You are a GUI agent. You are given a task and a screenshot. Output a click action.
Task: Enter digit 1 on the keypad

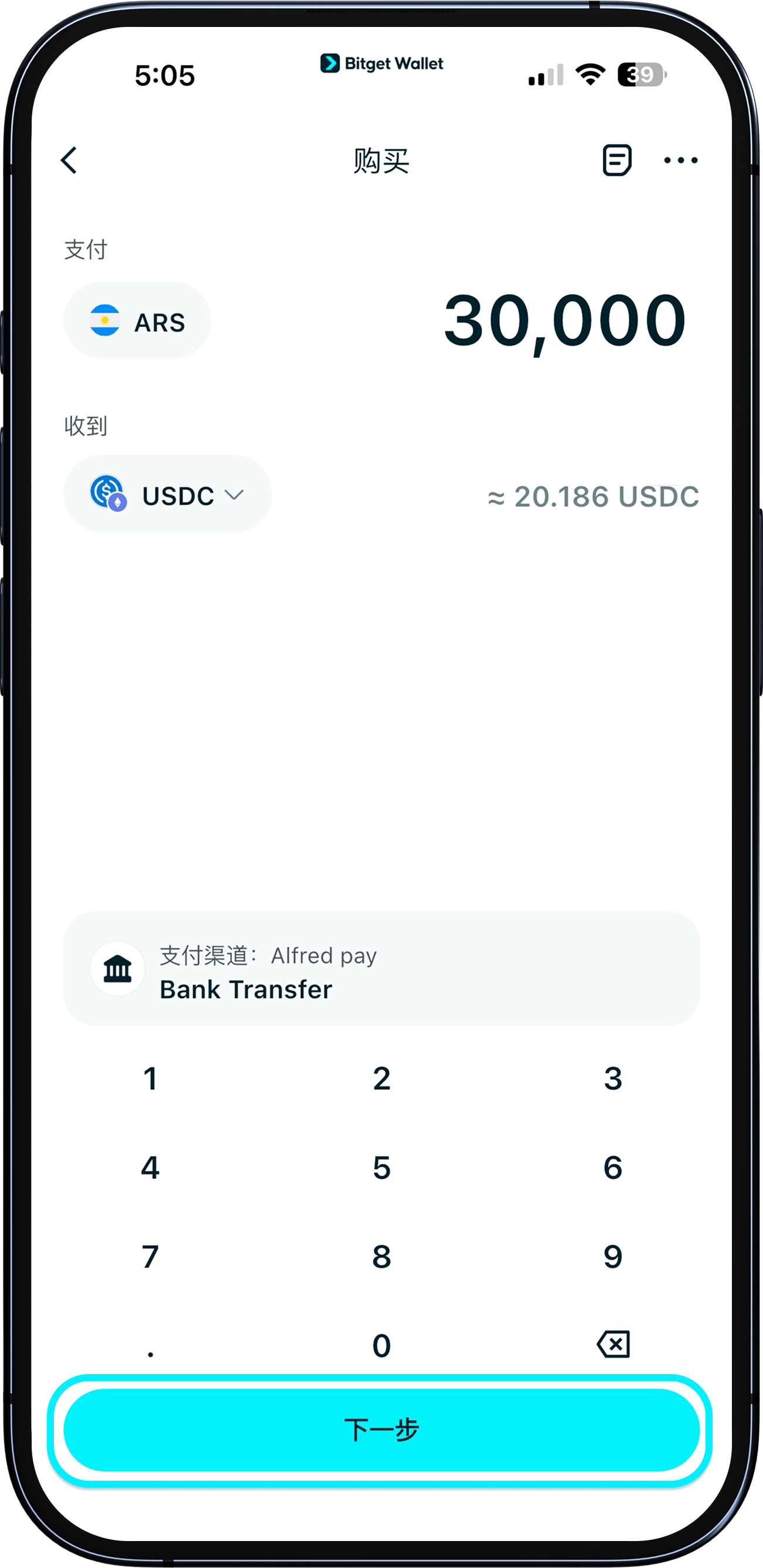(x=151, y=1079)
